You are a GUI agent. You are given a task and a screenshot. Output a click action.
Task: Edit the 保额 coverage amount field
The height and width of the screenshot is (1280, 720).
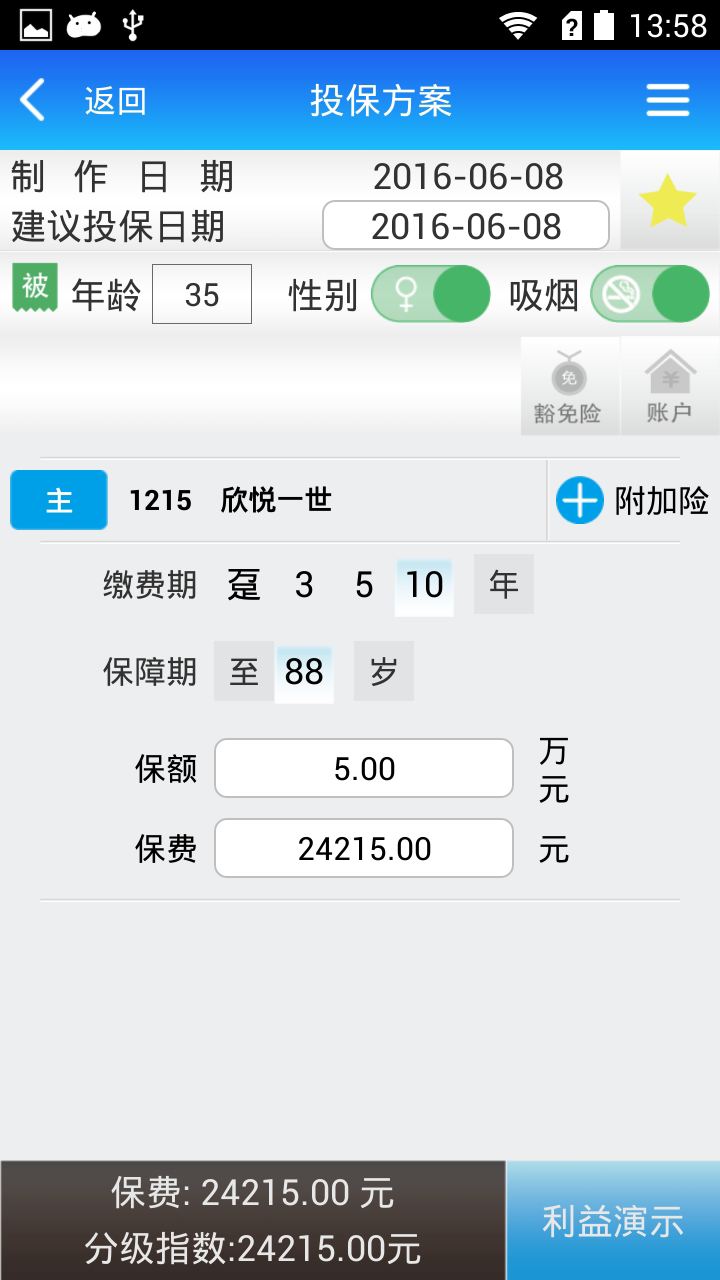click(x=364, y=768)
